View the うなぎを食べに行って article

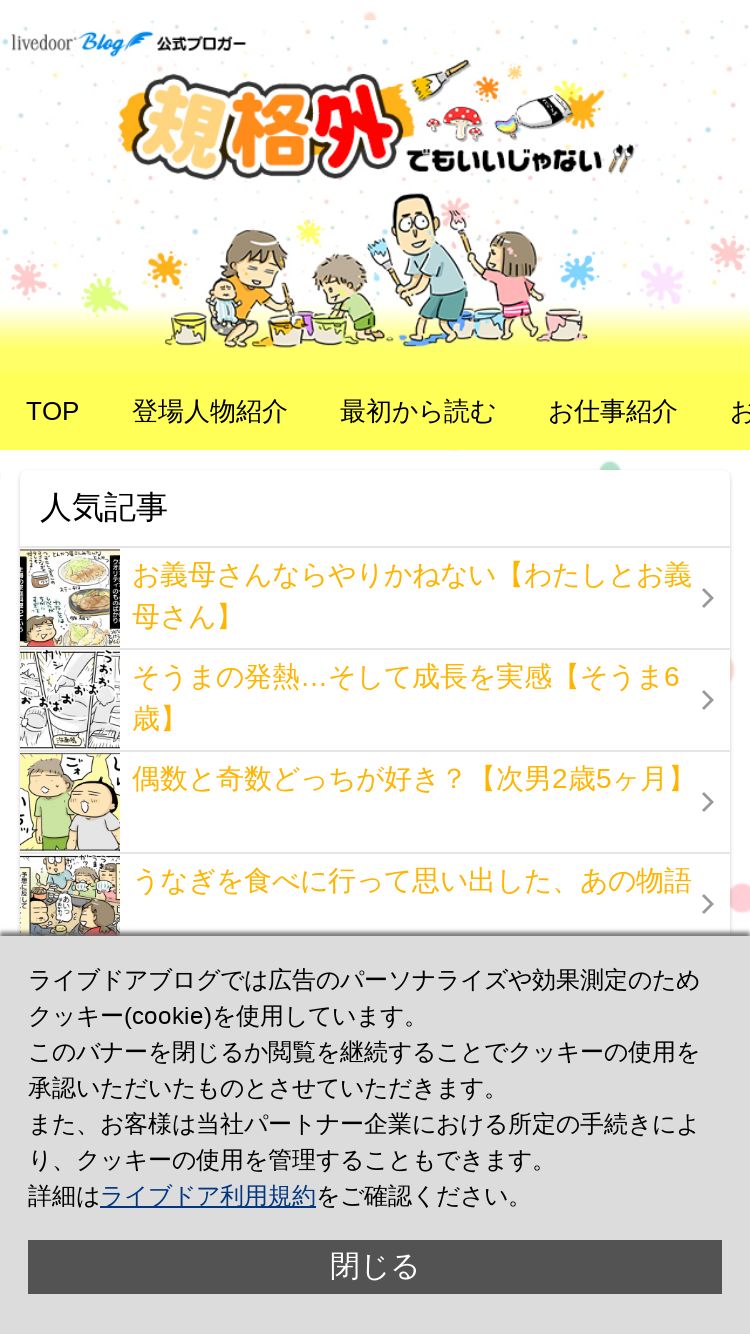(412, 882)
